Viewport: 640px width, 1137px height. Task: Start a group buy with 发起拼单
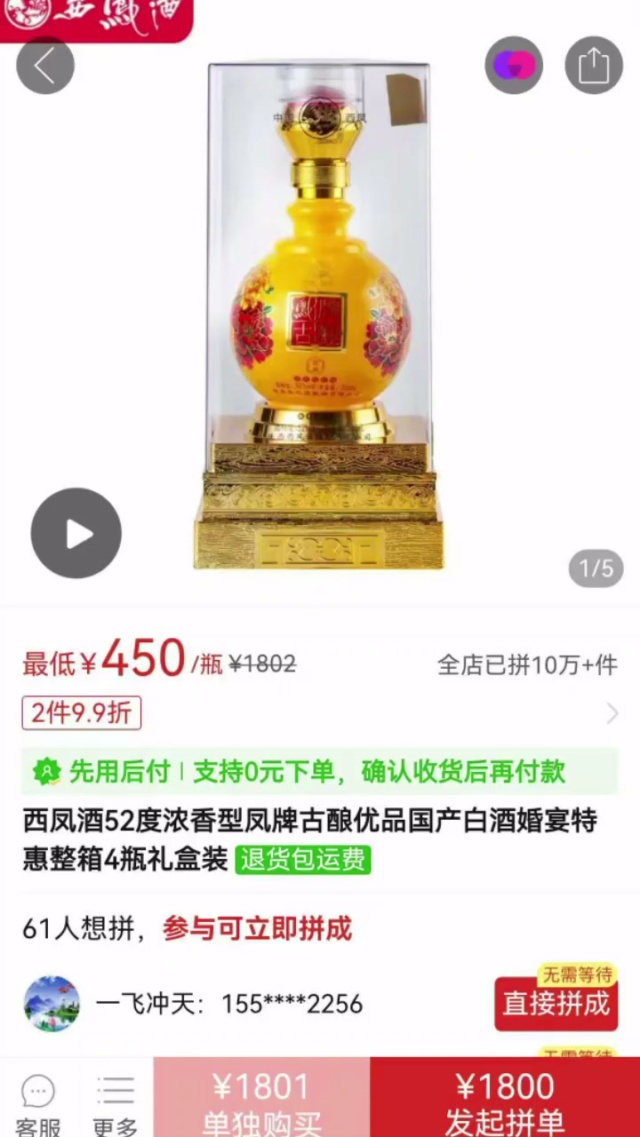[x=505, y=1100]
